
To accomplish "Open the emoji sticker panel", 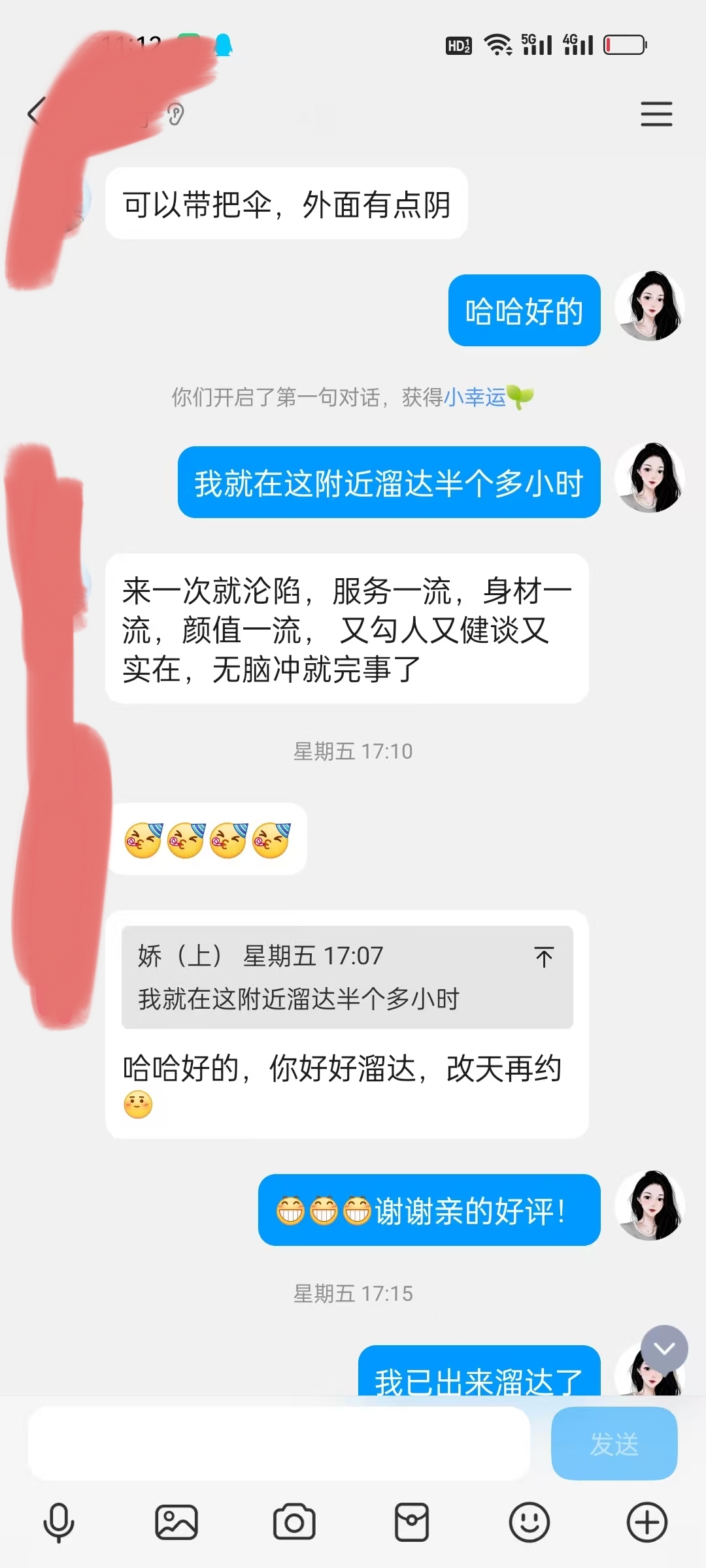I will pyautogui.click(x=529, y=1522).
